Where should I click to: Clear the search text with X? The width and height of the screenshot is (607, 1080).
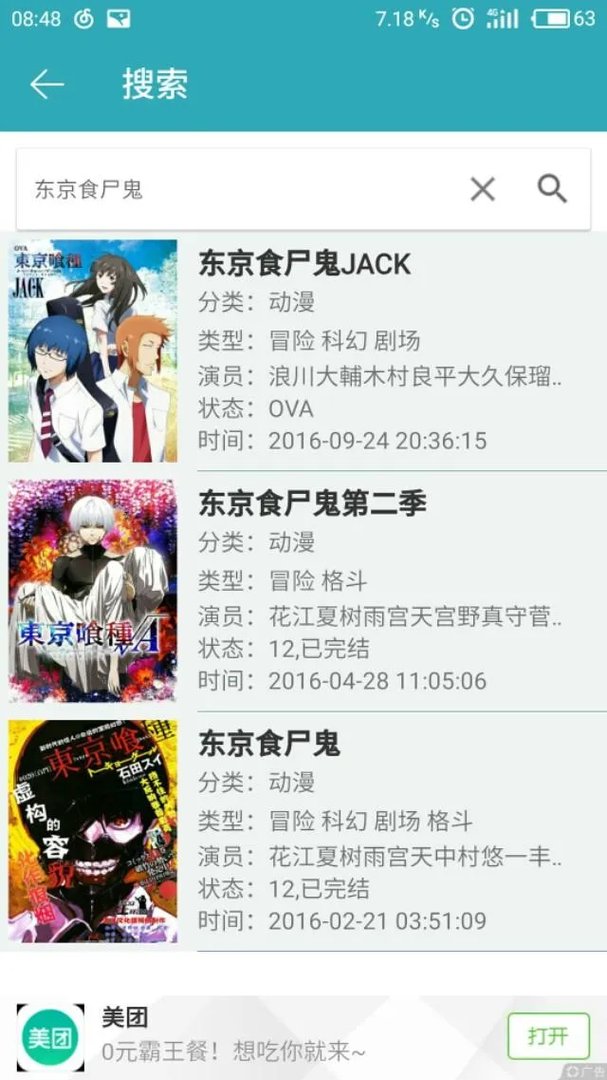pyautogui.click(x=483, y=189)
